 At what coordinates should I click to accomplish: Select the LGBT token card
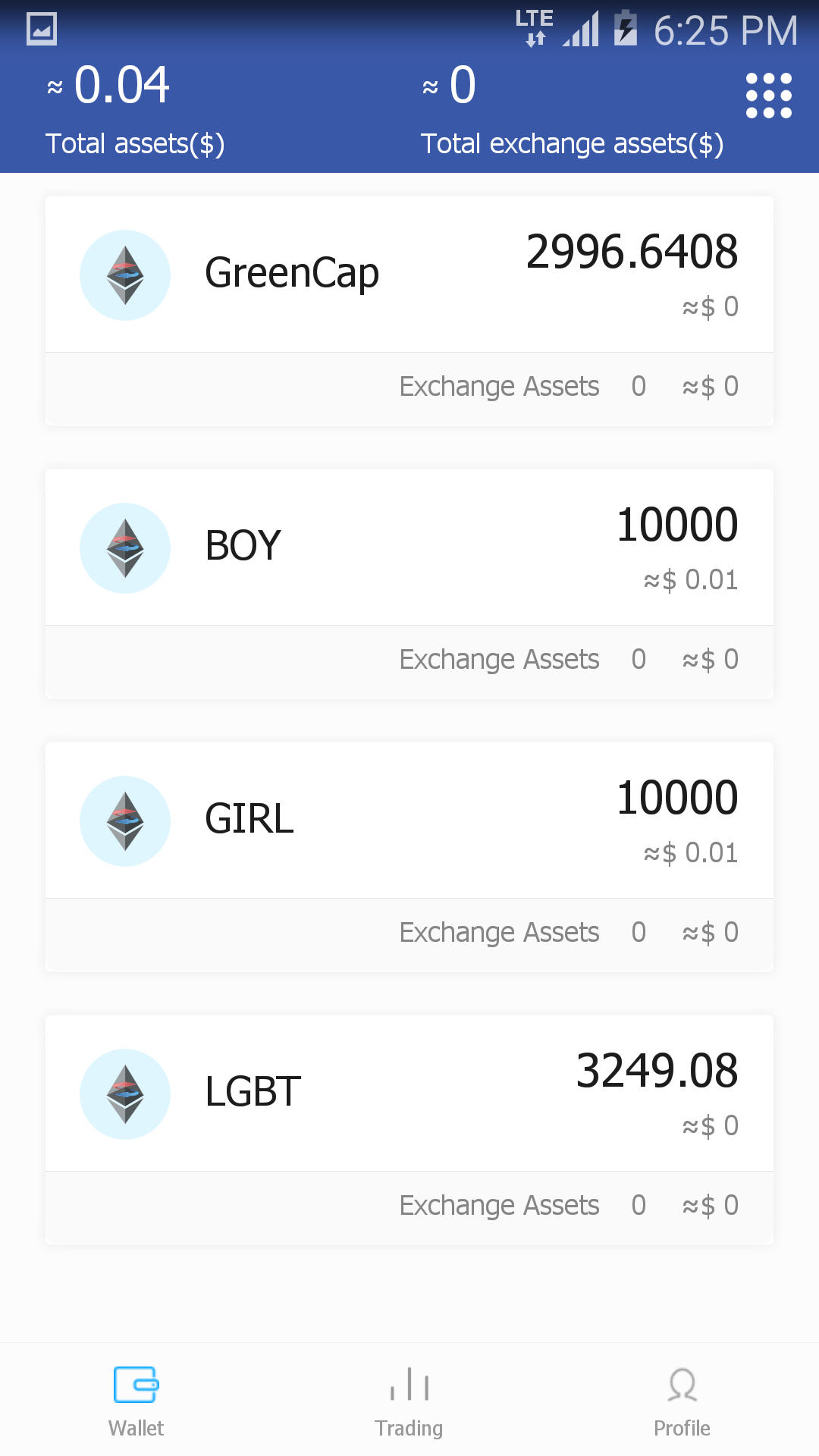[x=409, y=1094]
